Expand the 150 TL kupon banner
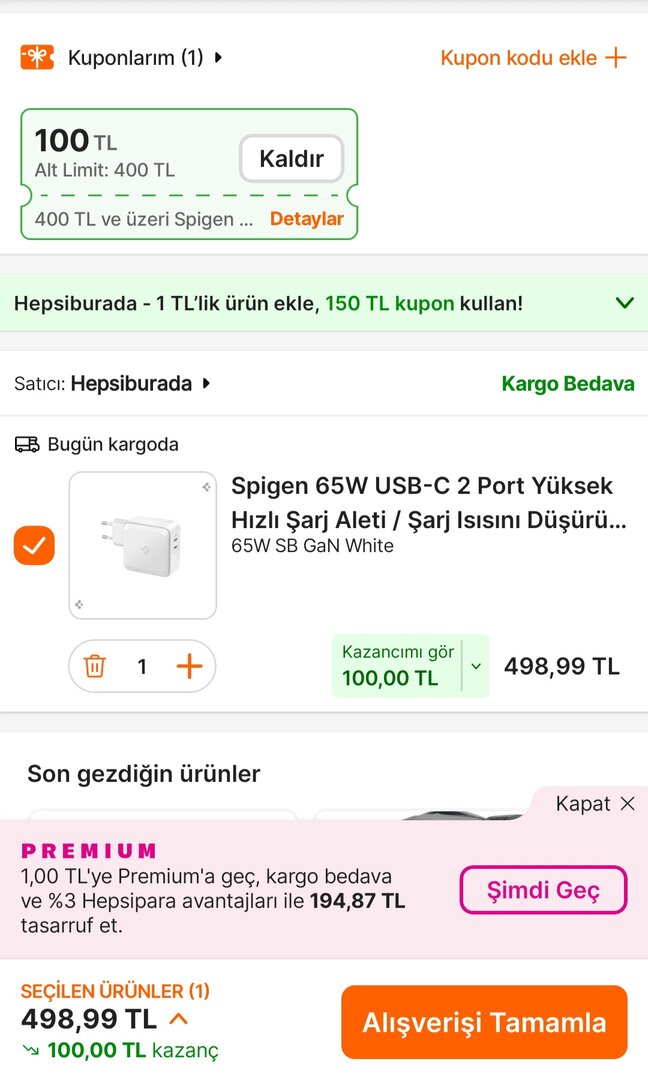The width and height of the screenshot is (648, 1080). tap(624, 303)
